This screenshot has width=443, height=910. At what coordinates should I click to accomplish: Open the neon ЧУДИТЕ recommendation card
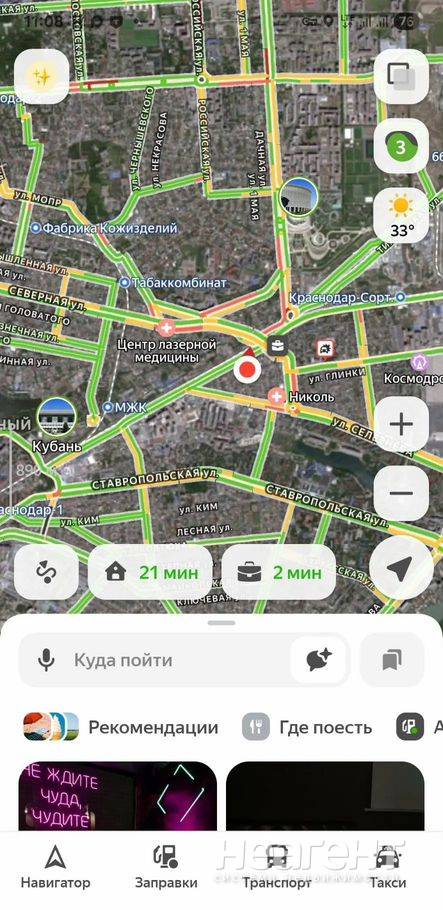118,796
